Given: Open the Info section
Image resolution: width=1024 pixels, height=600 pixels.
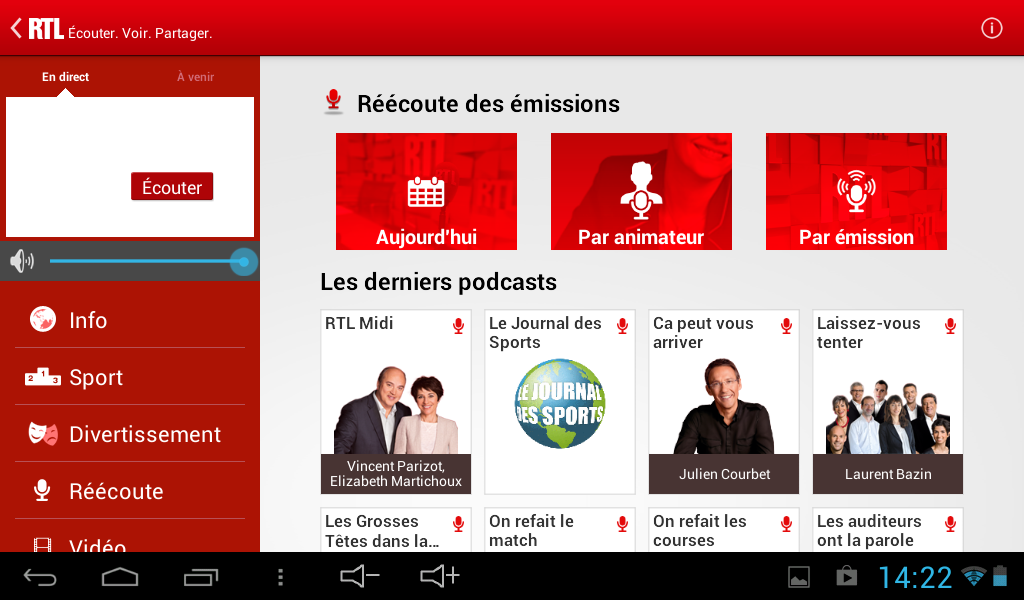Looking at the screenshot, I should (x=88, y=320).
